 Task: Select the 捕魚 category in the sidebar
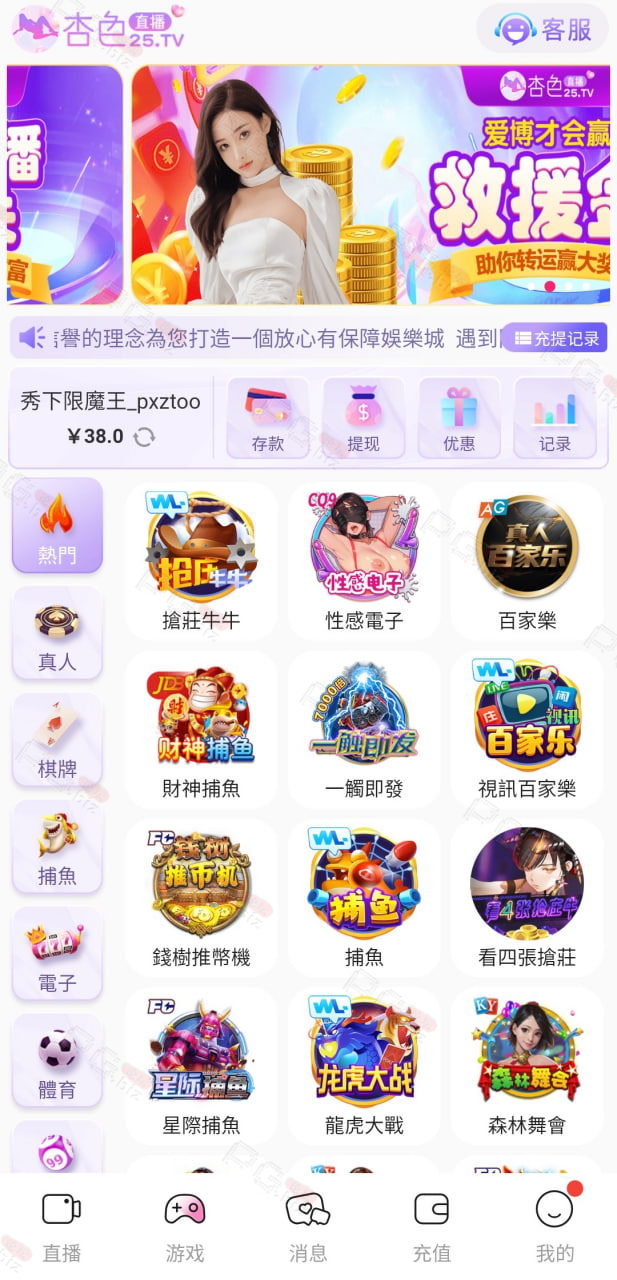coord(57,848)
